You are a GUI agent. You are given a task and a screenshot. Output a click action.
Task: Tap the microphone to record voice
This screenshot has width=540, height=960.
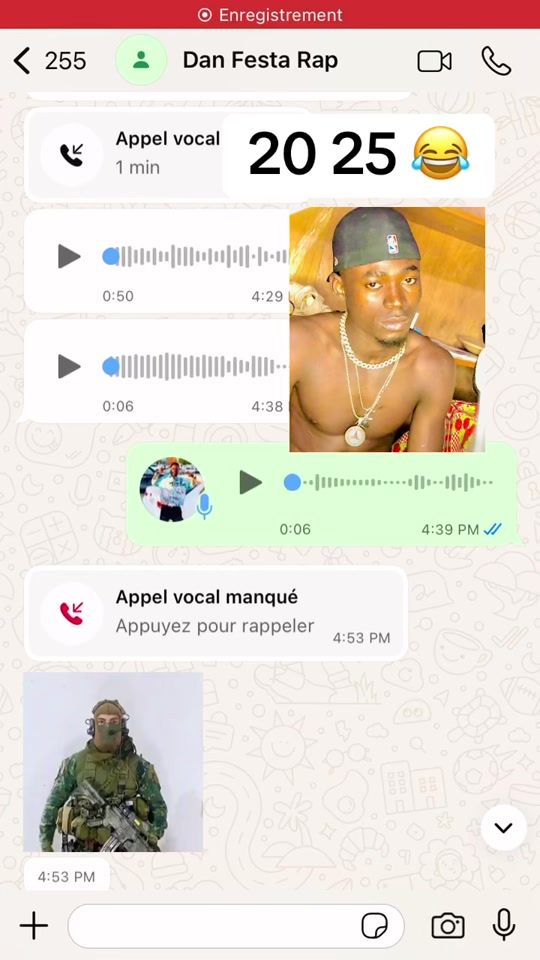[504, 925]
